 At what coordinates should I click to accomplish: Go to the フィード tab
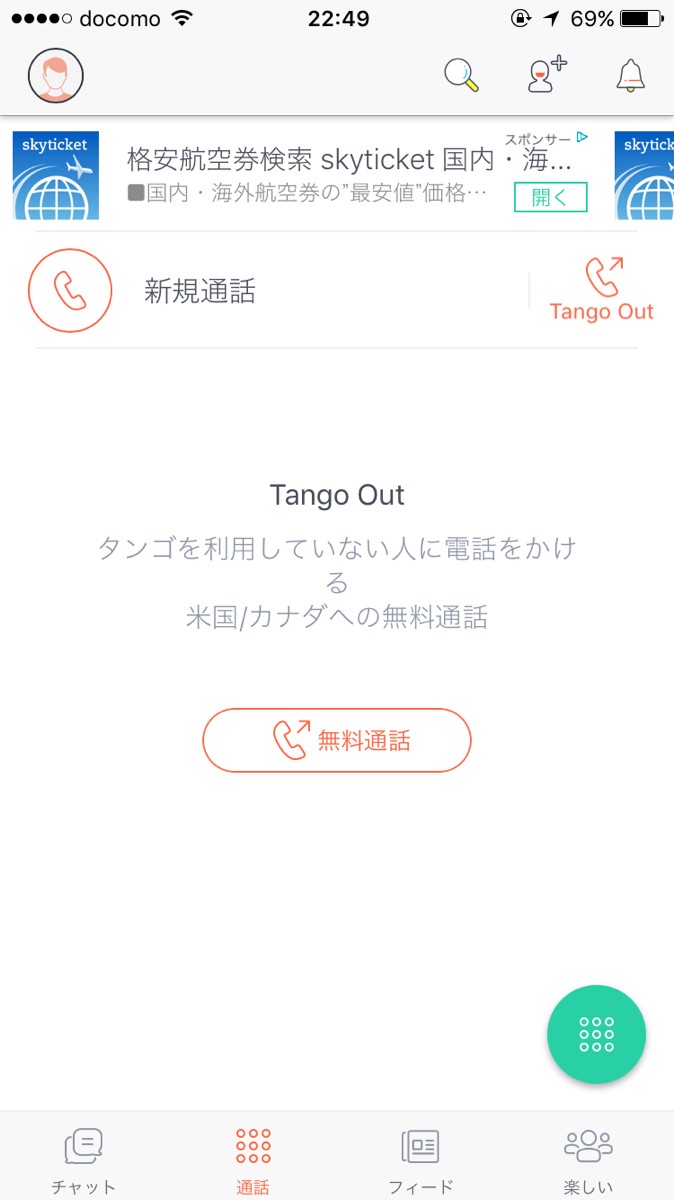point(421,1158)
